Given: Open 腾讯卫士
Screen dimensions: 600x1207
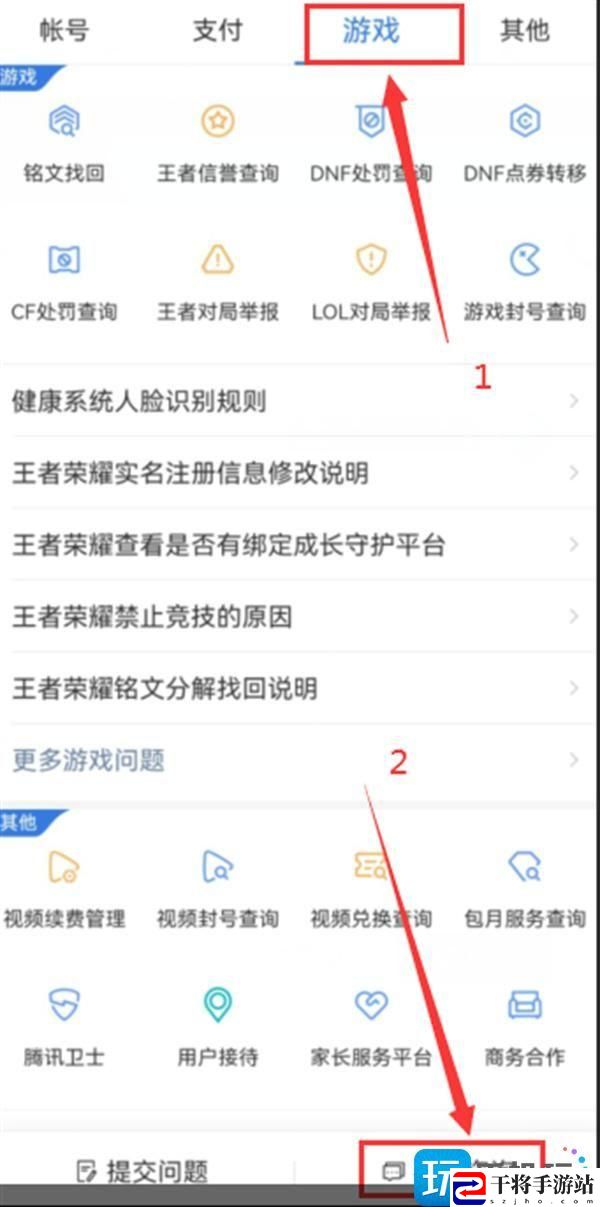Looking at the screenshot, I should (64, 1026).
